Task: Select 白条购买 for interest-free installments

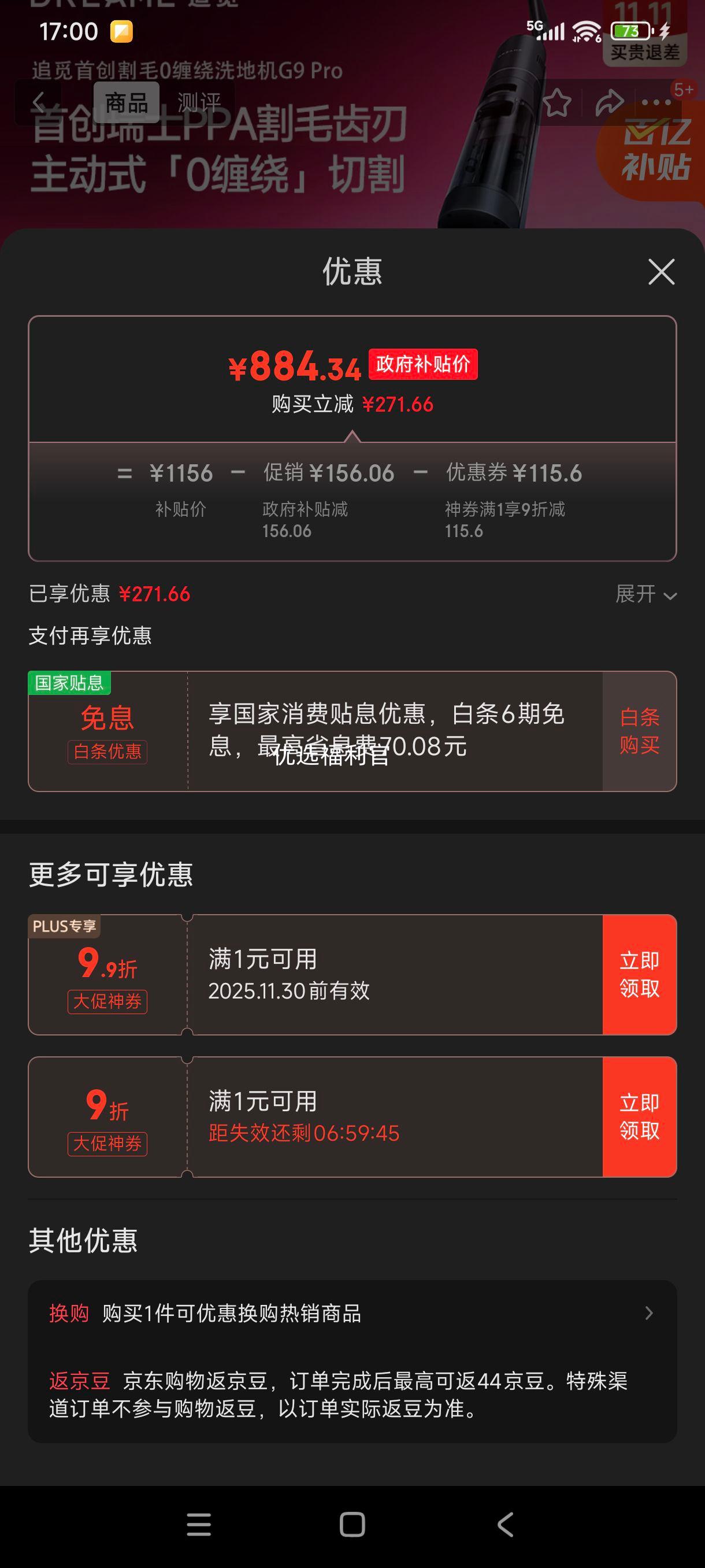Action: click(639, 731)
